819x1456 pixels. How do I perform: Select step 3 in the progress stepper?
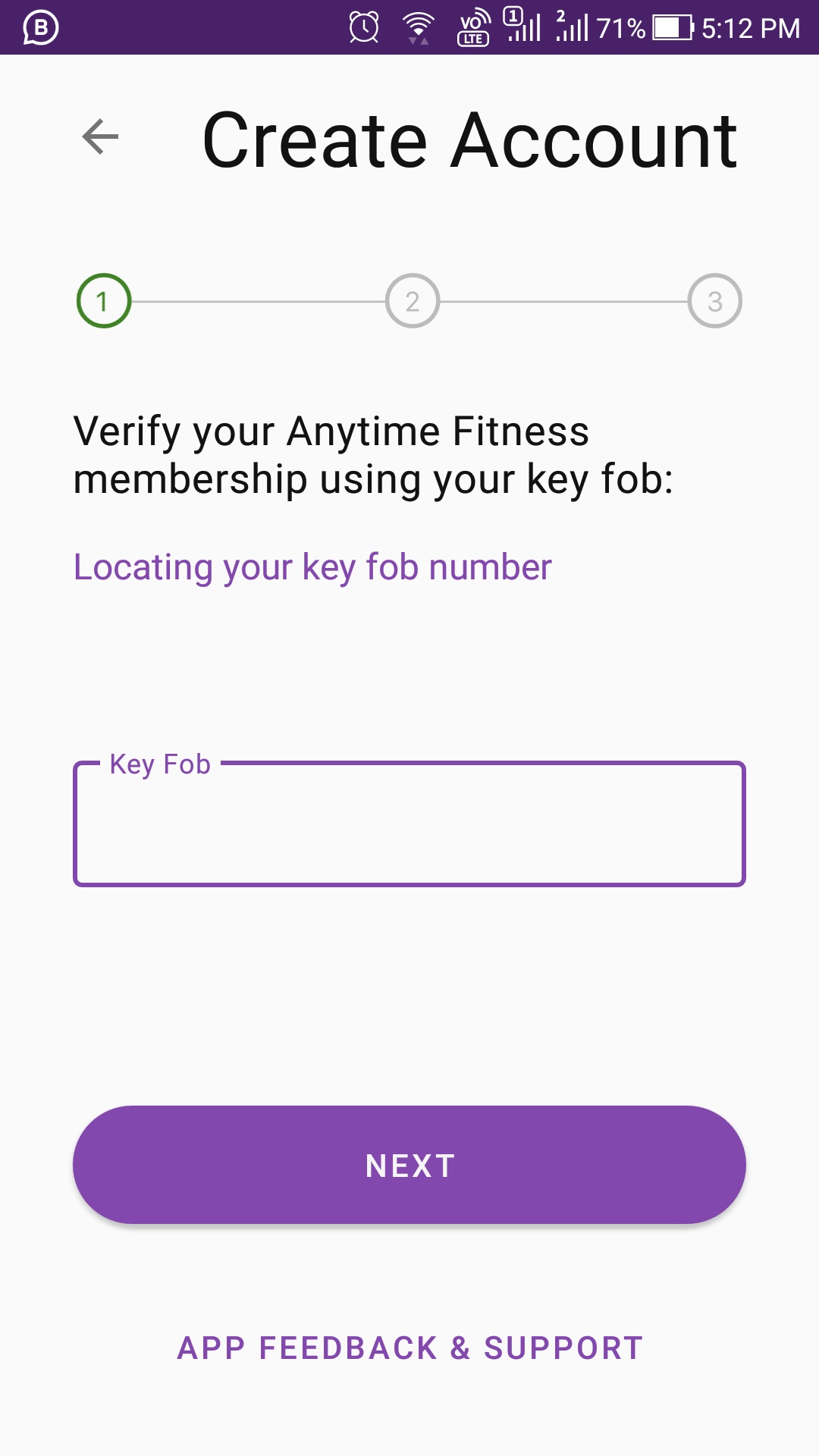(x=716, y=302)
